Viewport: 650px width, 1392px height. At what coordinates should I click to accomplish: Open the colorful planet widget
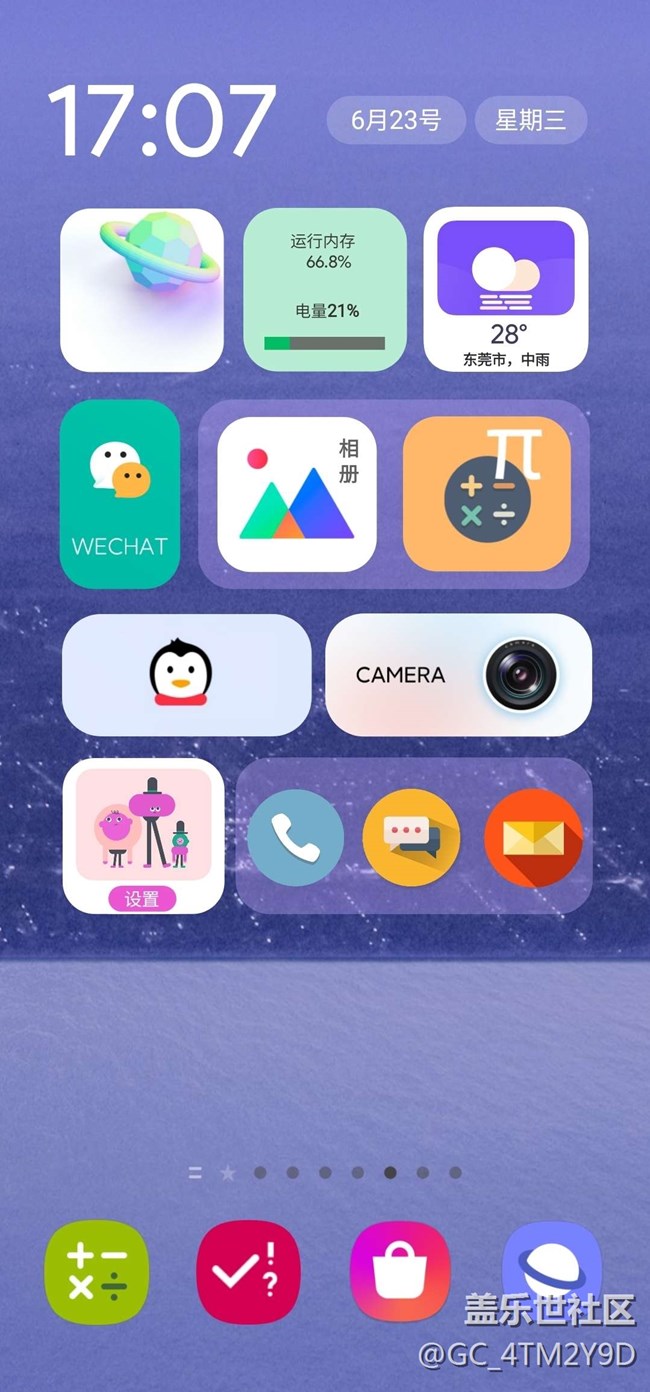pos(142,290)
